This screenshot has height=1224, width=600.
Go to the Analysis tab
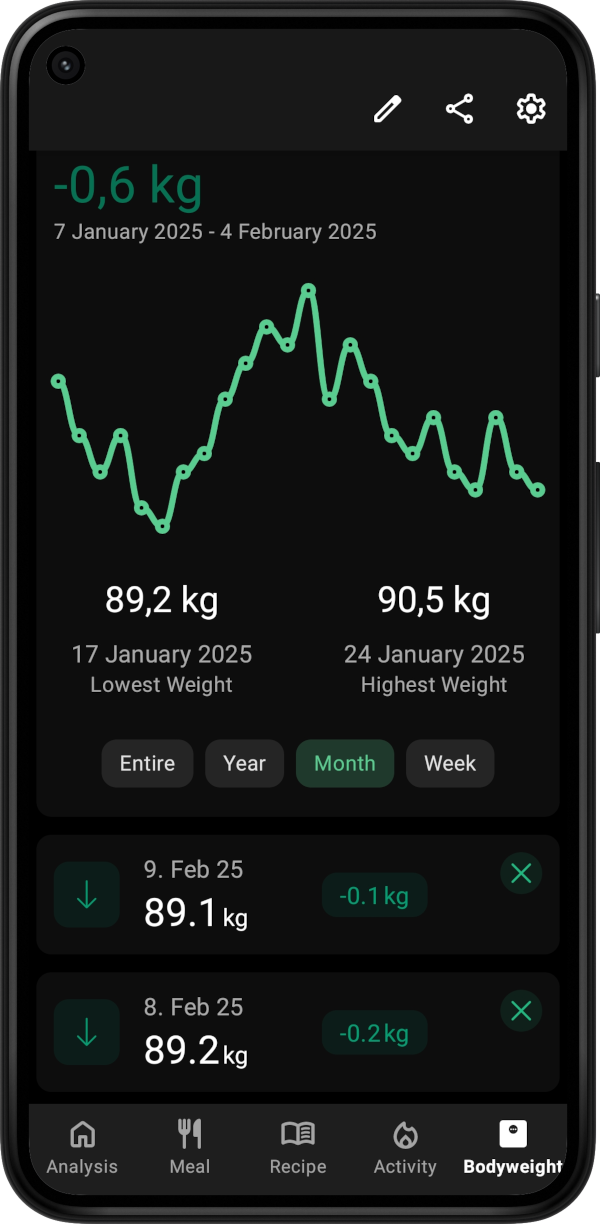tap(82, 1147)
